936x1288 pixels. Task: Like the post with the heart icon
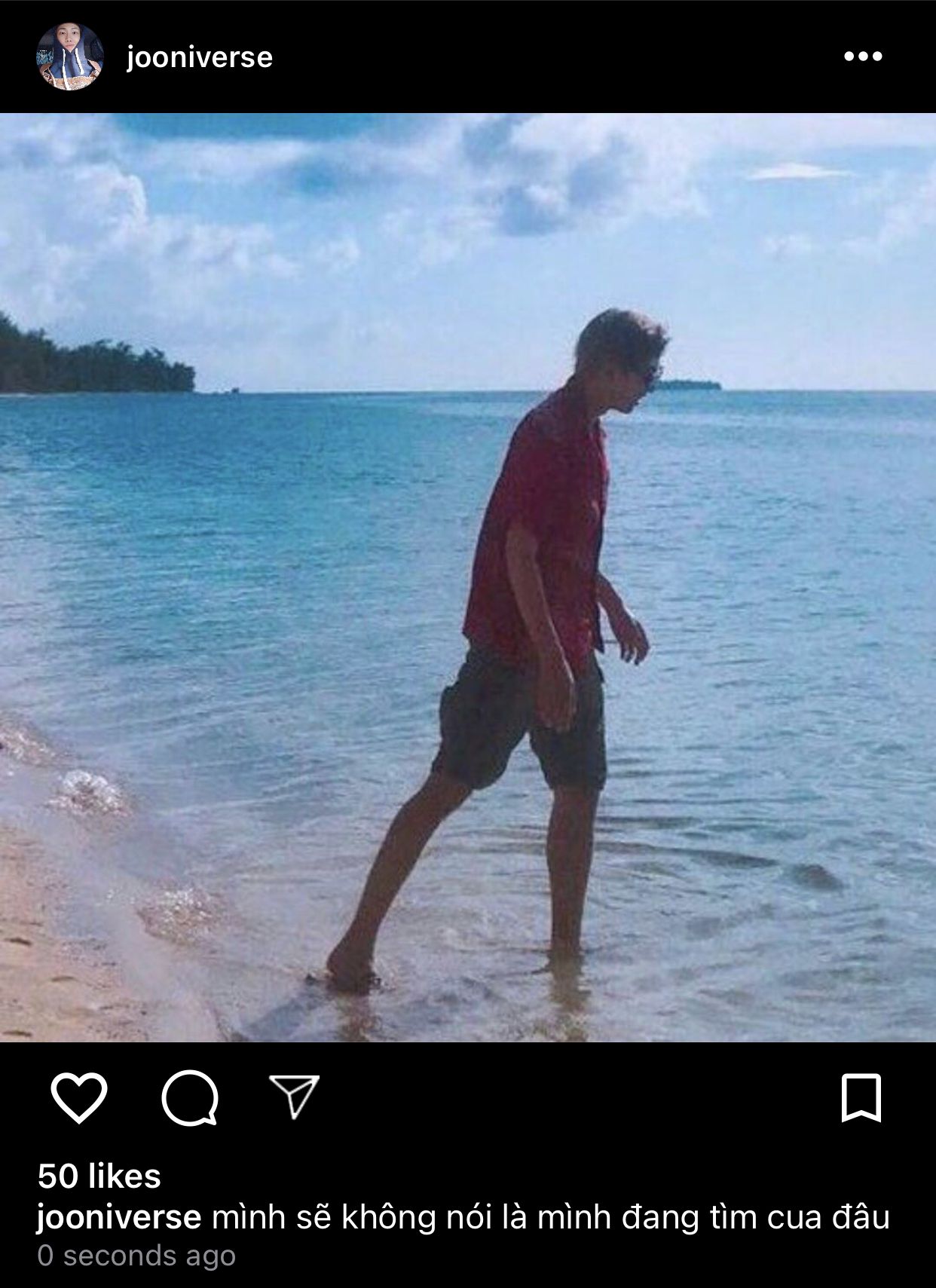[x=79, y=1097]
